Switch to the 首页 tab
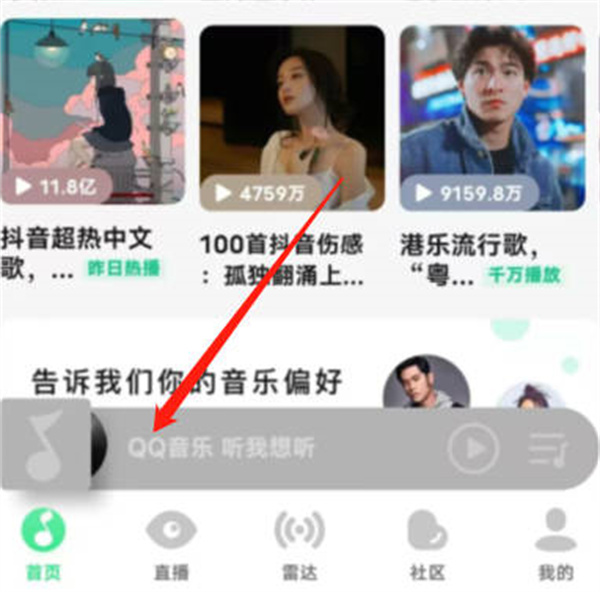Screen dimensions: 600x592 pos(43,545)
